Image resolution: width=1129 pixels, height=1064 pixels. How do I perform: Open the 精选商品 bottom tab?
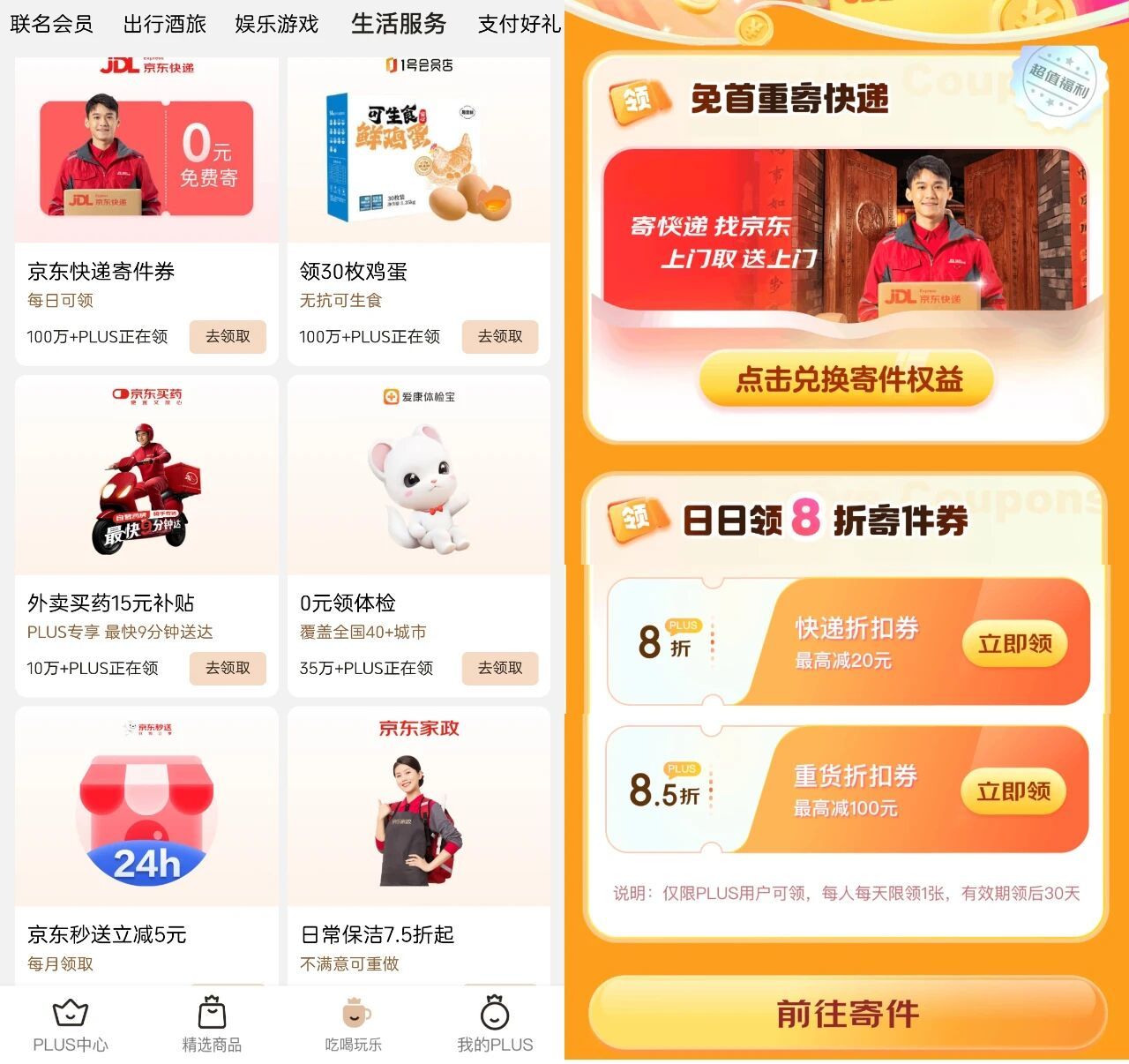[212, 1025]
